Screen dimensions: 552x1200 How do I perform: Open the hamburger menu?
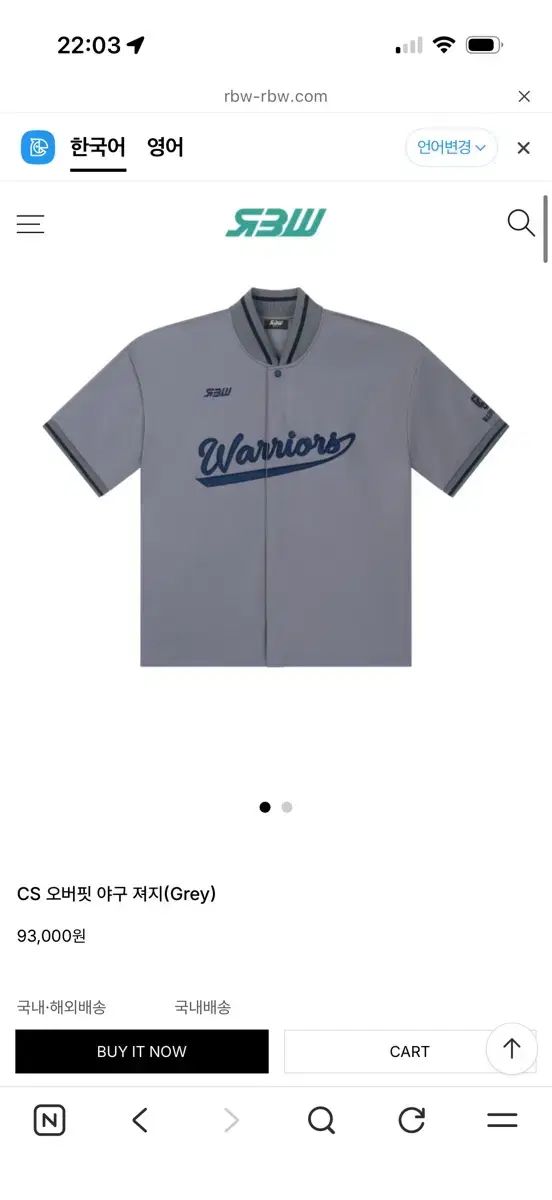(x=31, y=224)
